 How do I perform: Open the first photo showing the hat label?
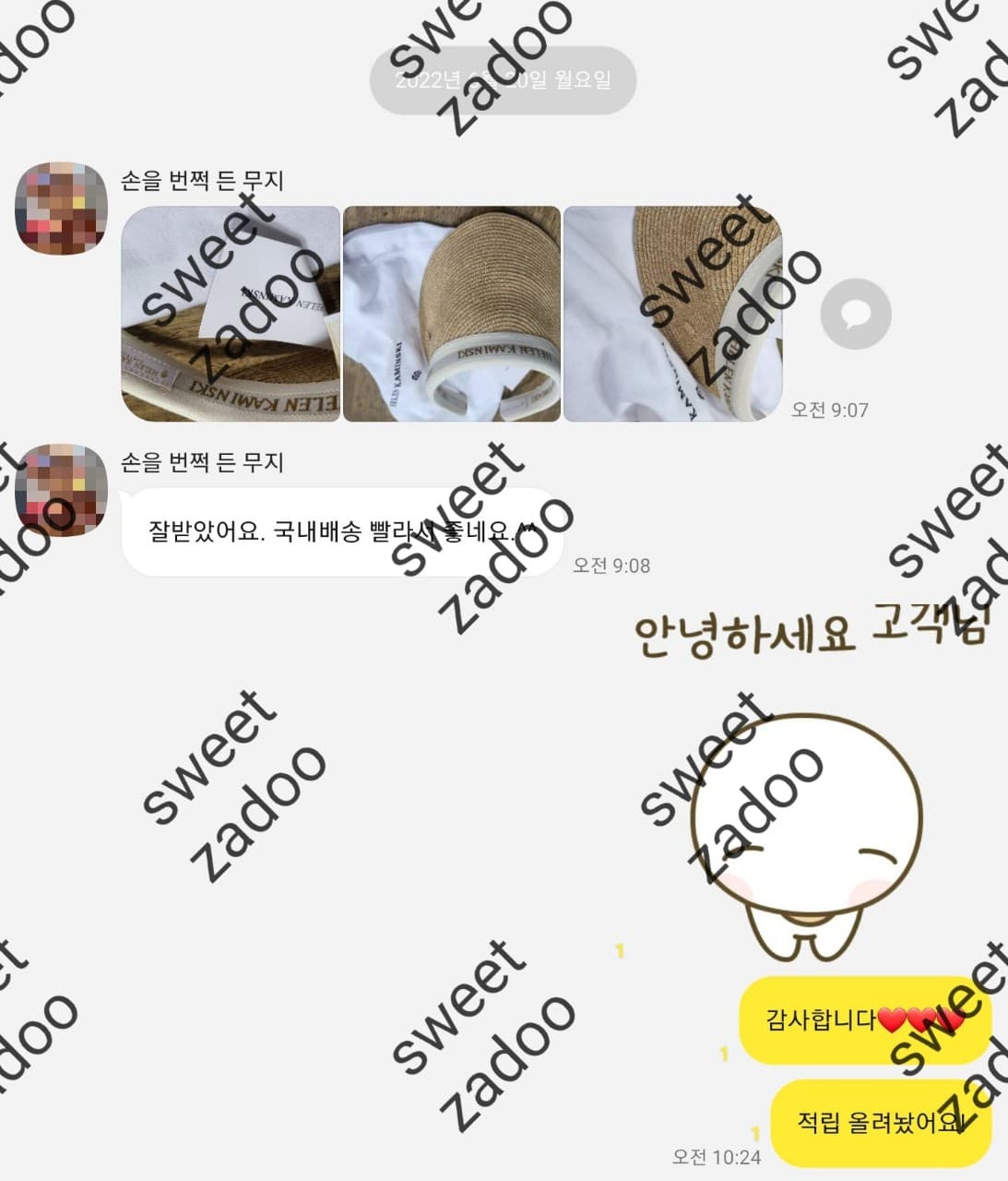[x=231, y=314]
